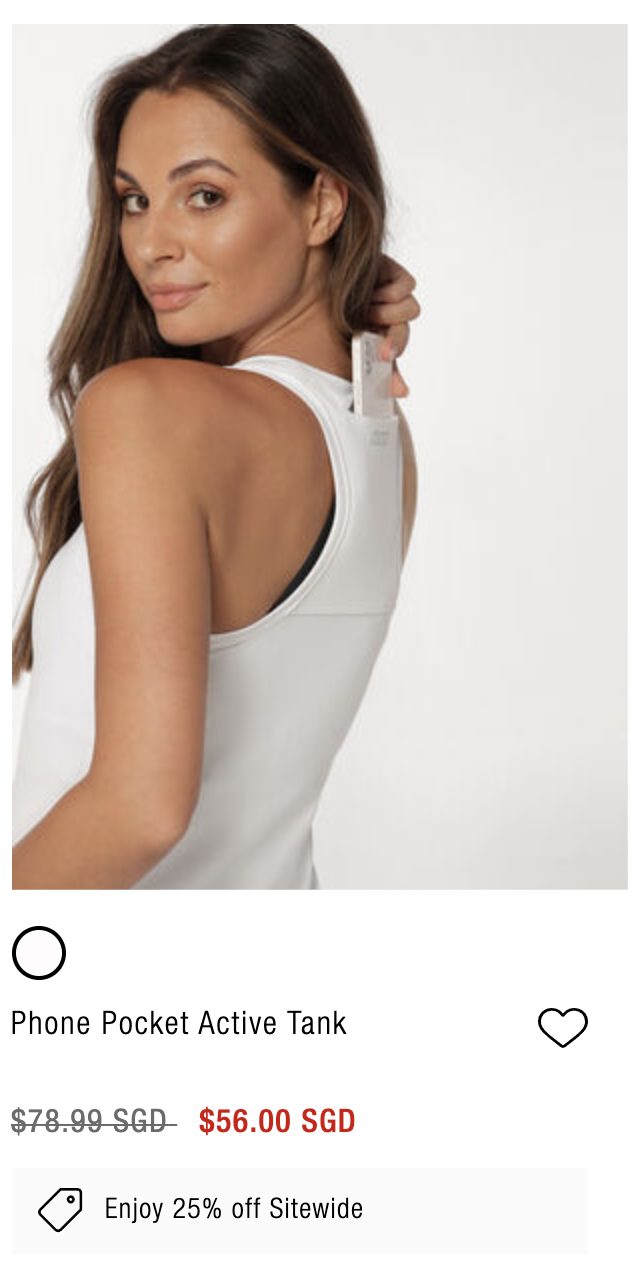Select the white color swatch
Image resolution: width=644 pixels, height=1274 pixels.
click(x=39, y=952)
